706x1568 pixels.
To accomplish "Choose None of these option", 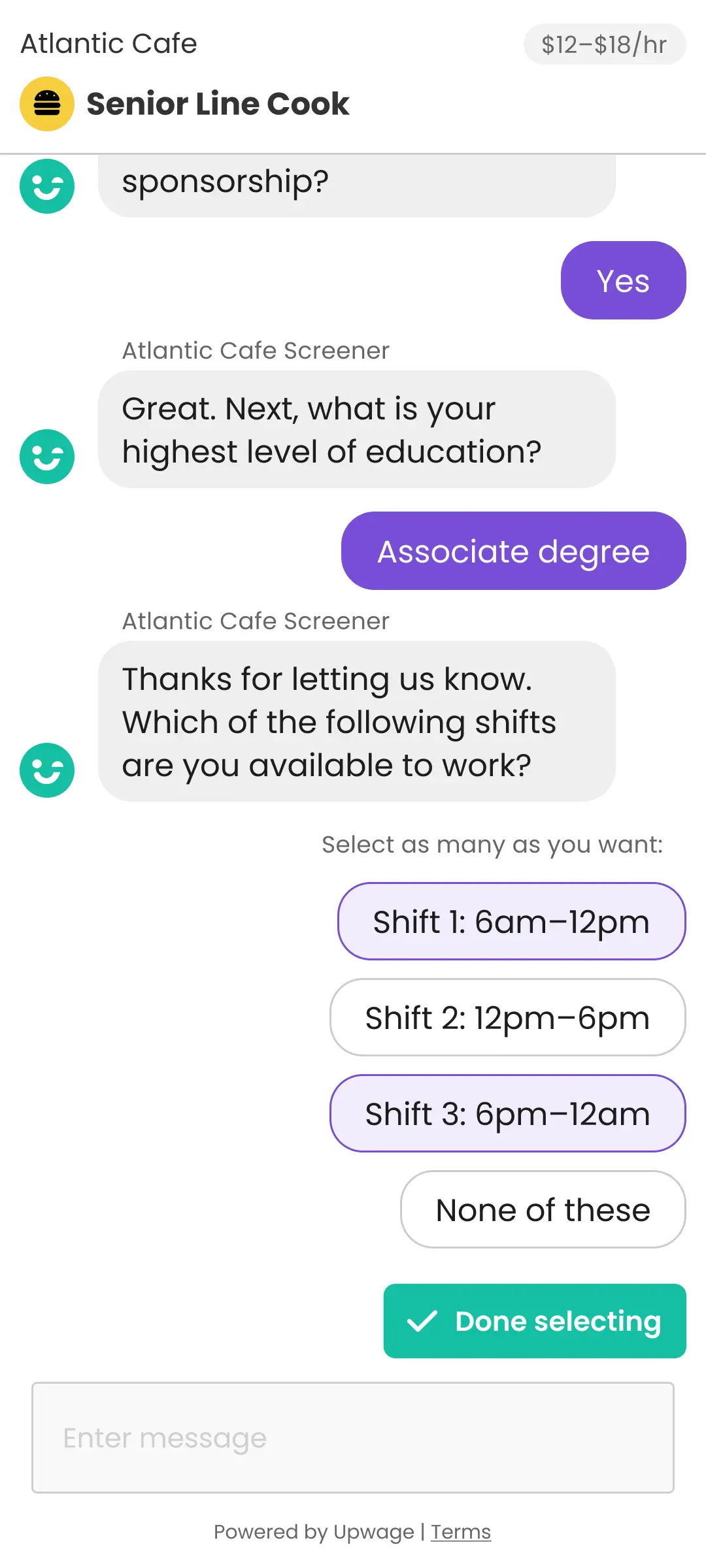I will point(543,1209).
